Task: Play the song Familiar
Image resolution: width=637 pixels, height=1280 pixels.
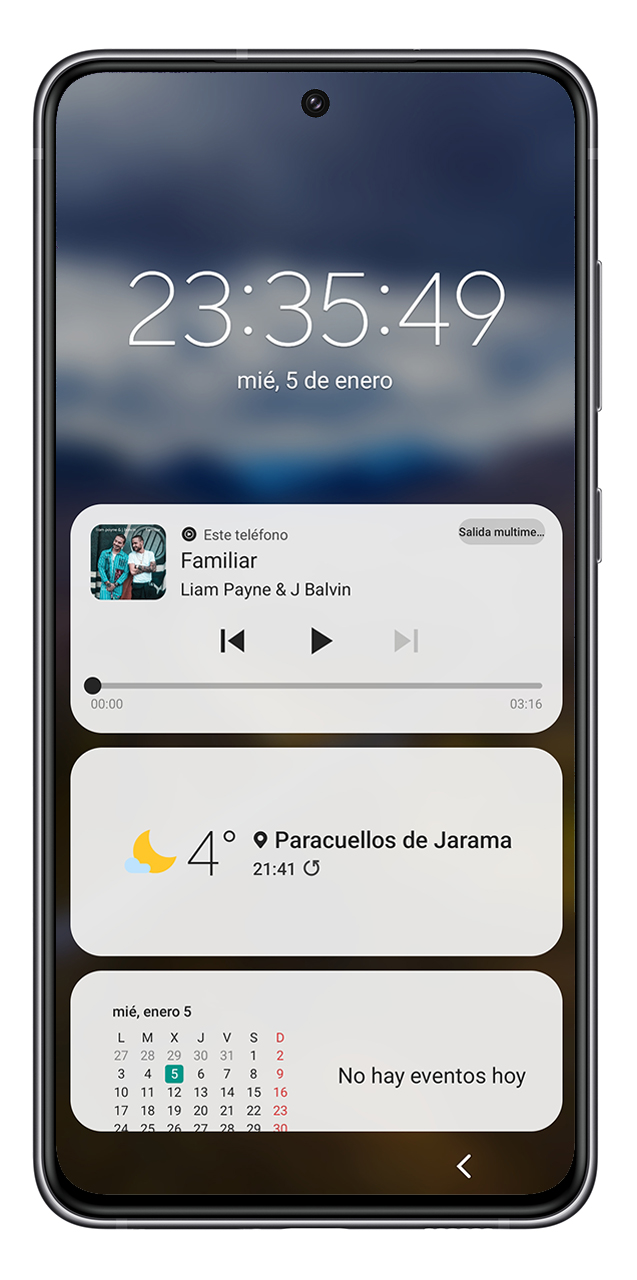Action: pos(320,641)
